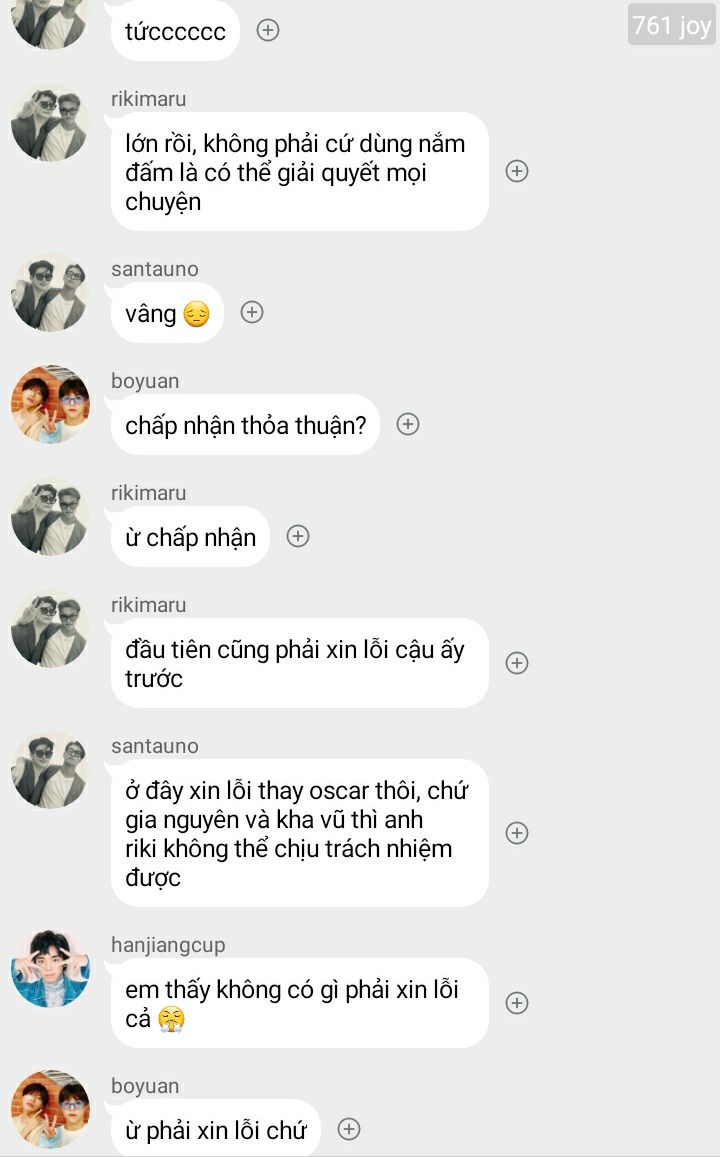Image resolution: width=720 pixels, height=1157 pixels.
Task: Add reaction to "ừ chấp nhận" message
Action: pyautogui.click(x=298, y=536)
